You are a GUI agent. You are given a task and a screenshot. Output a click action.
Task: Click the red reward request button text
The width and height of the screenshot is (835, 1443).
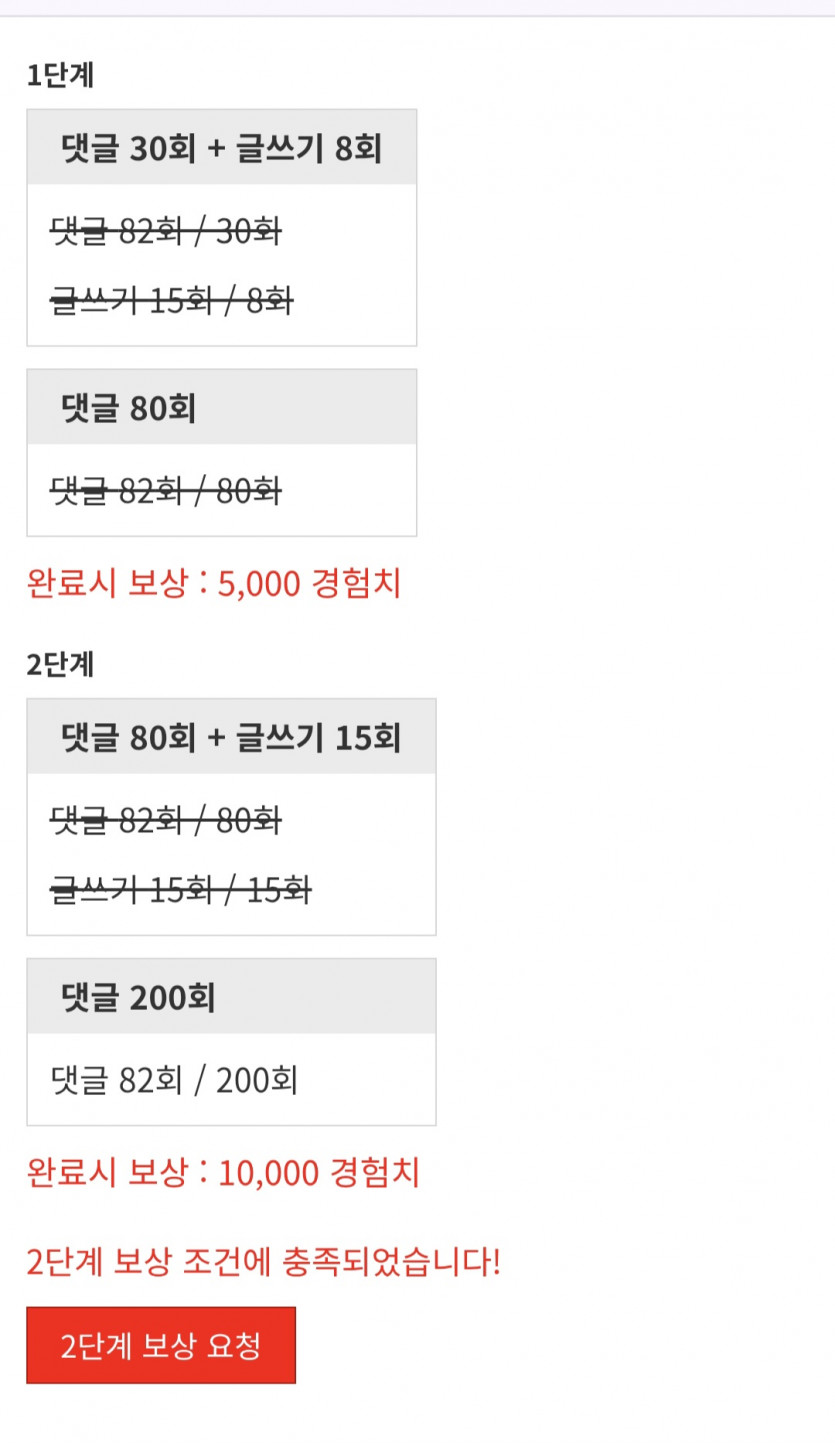(x=160, y=1344)
